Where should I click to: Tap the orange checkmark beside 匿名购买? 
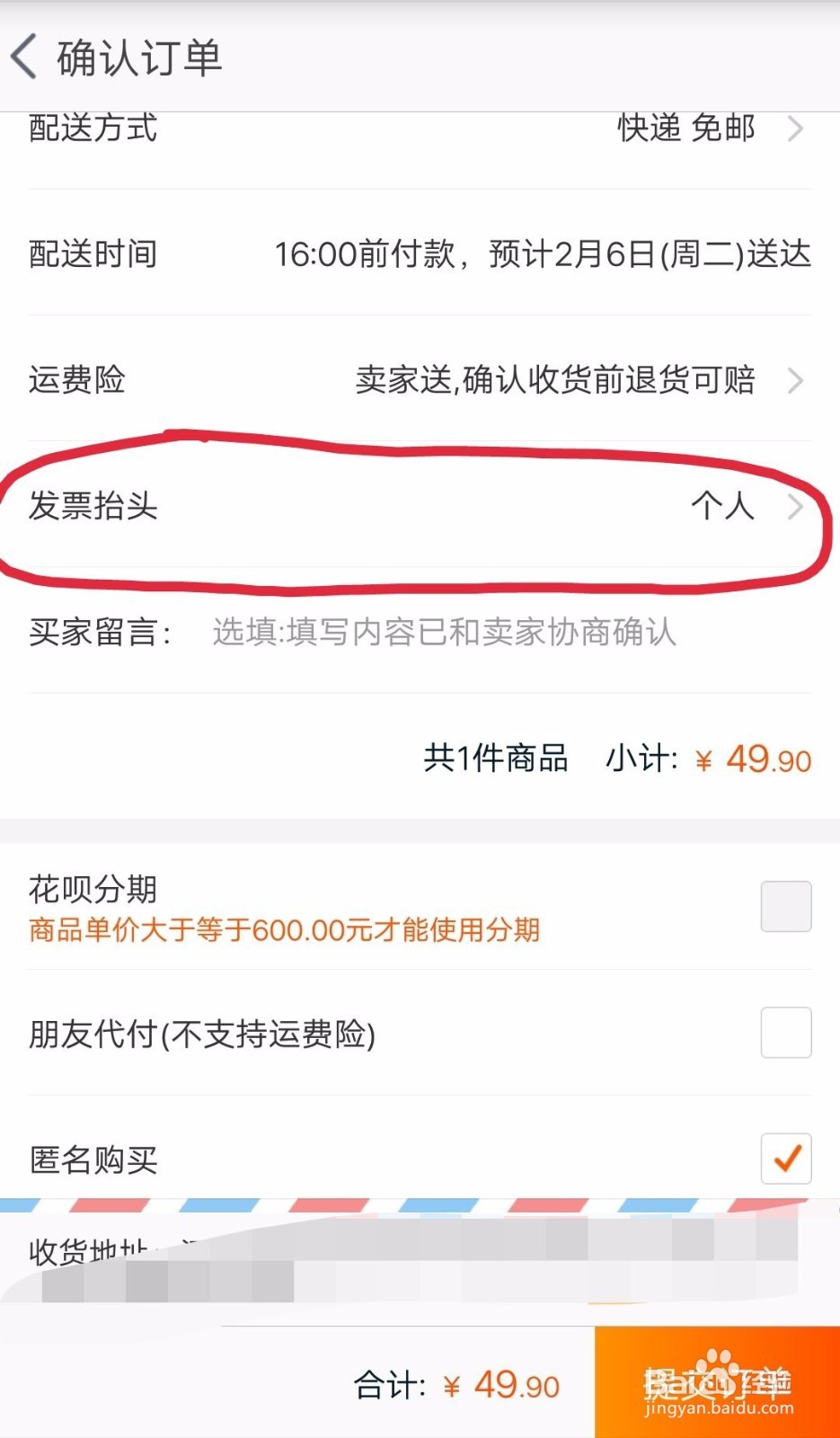(x=786, y=1160)
